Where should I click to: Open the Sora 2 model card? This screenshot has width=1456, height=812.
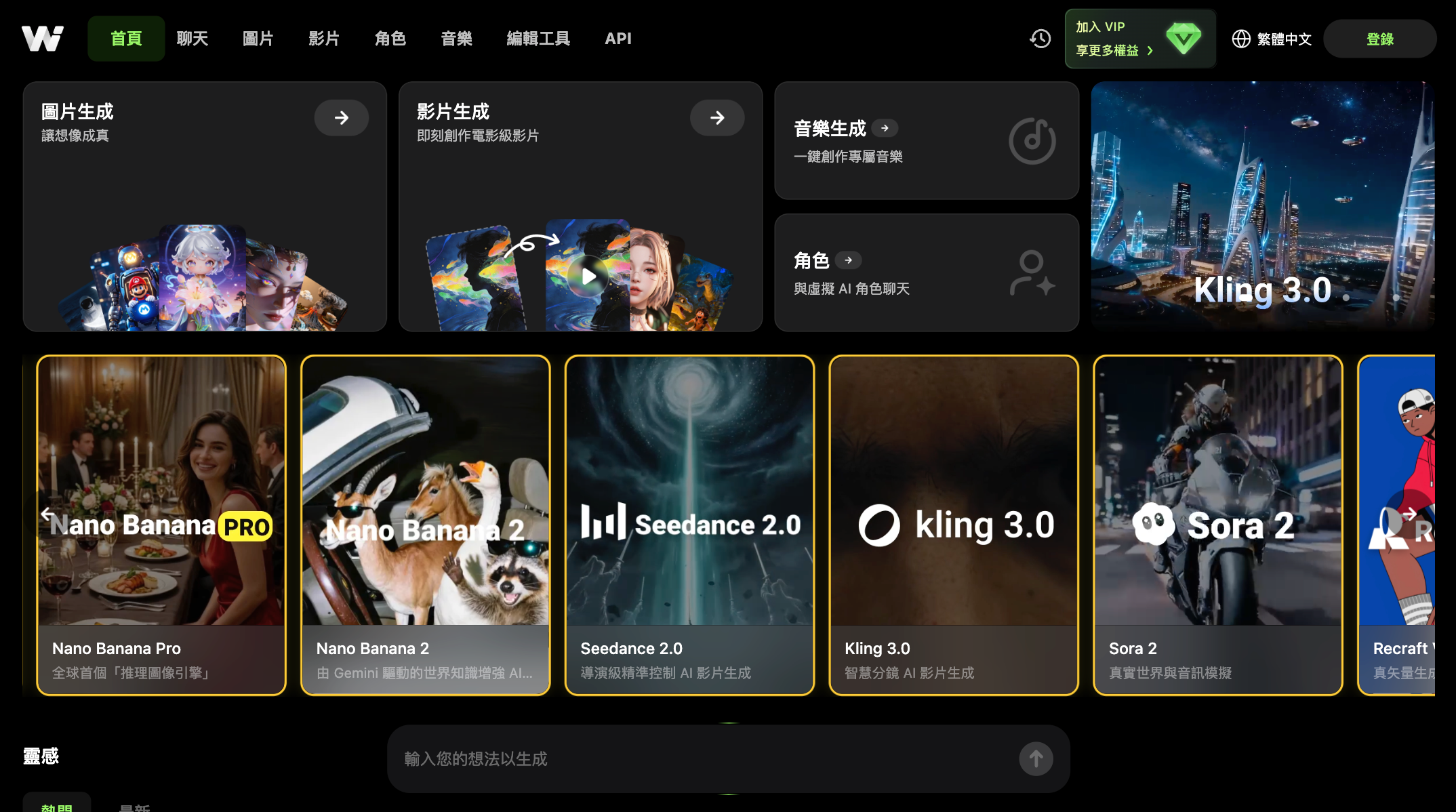click(1217, 525)
